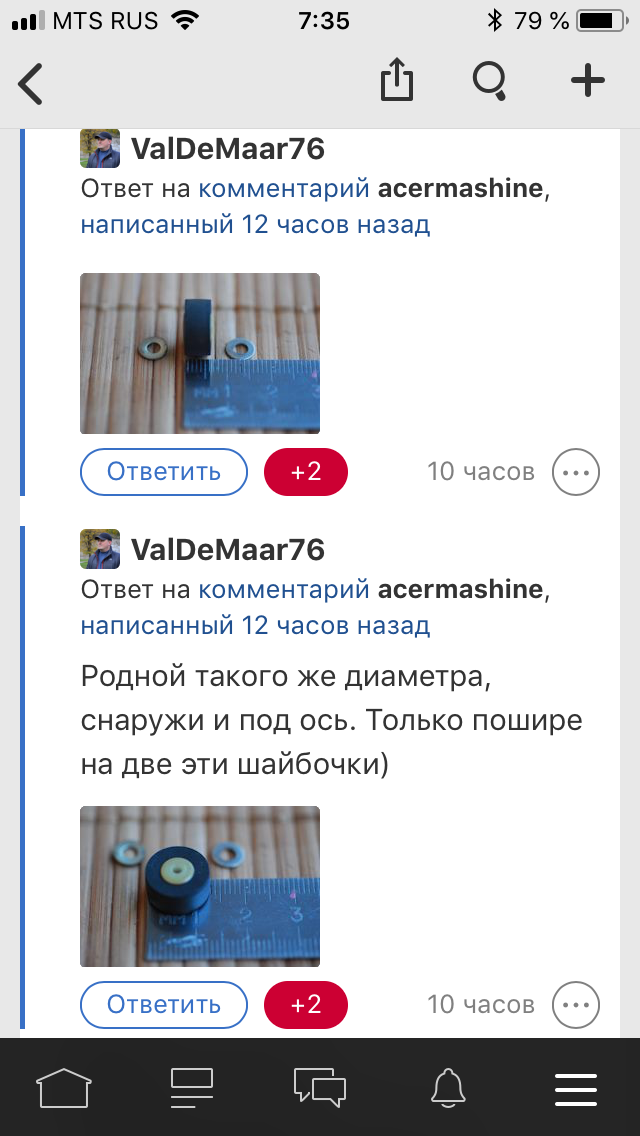
Task: Tap the +2 rating on the first comment
Action: (306, 472)
